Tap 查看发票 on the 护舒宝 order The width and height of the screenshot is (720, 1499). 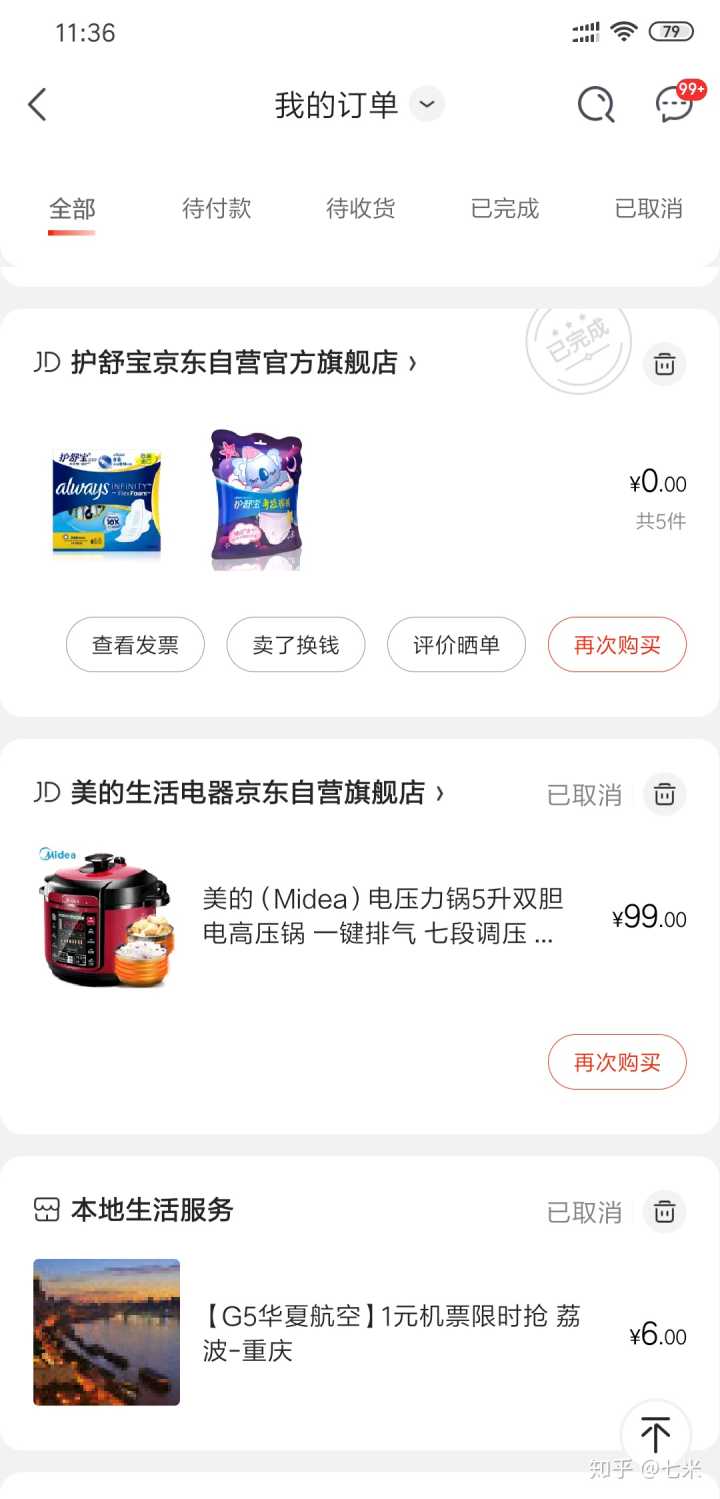pos(135,645)
